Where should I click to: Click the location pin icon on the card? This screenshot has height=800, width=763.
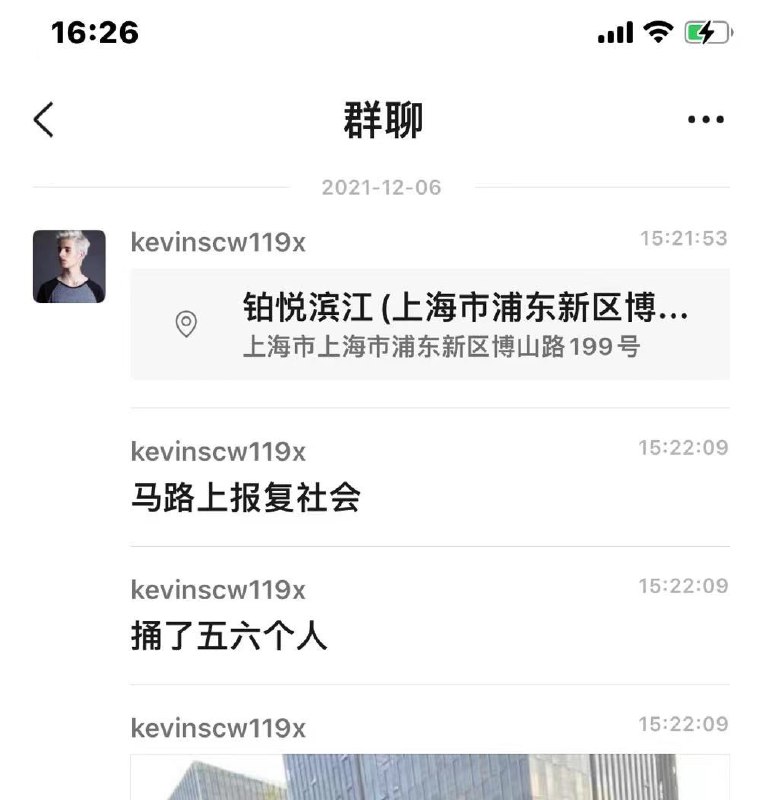click(x=185, y=323)
